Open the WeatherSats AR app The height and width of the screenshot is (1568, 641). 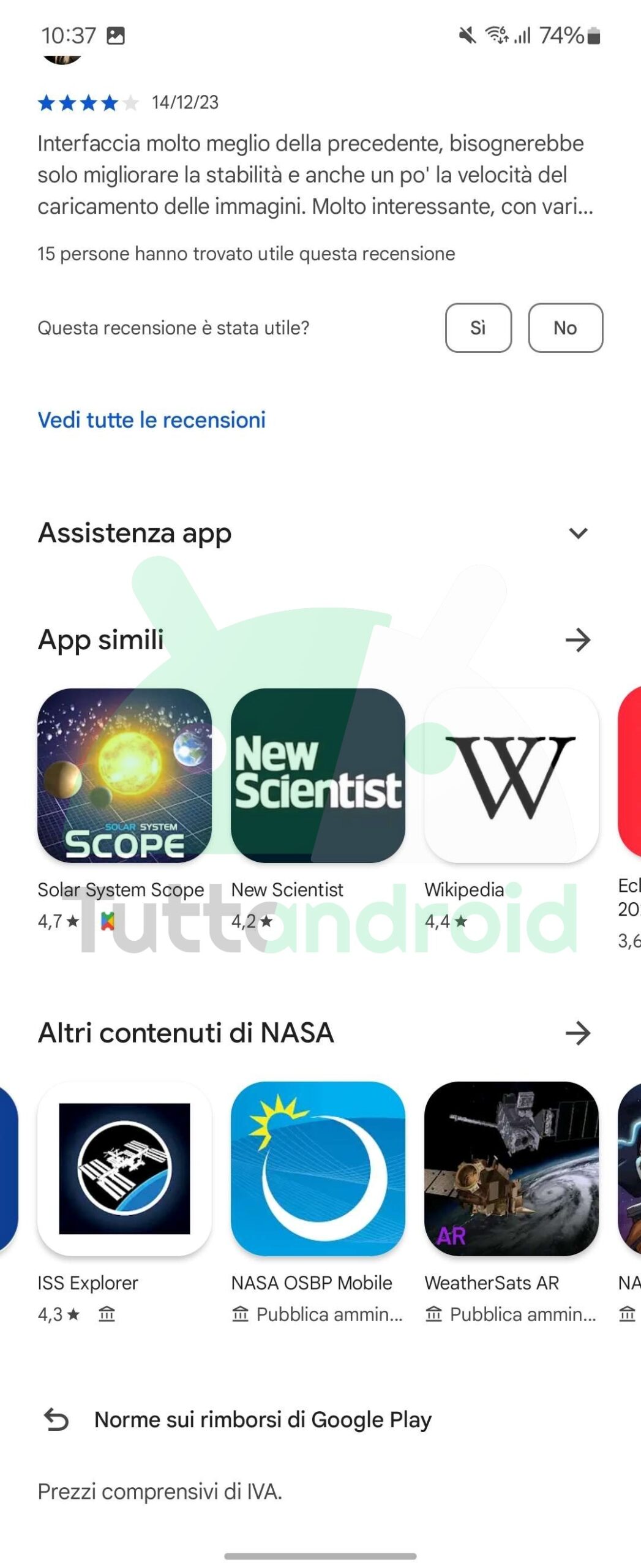click(511, 1168)
